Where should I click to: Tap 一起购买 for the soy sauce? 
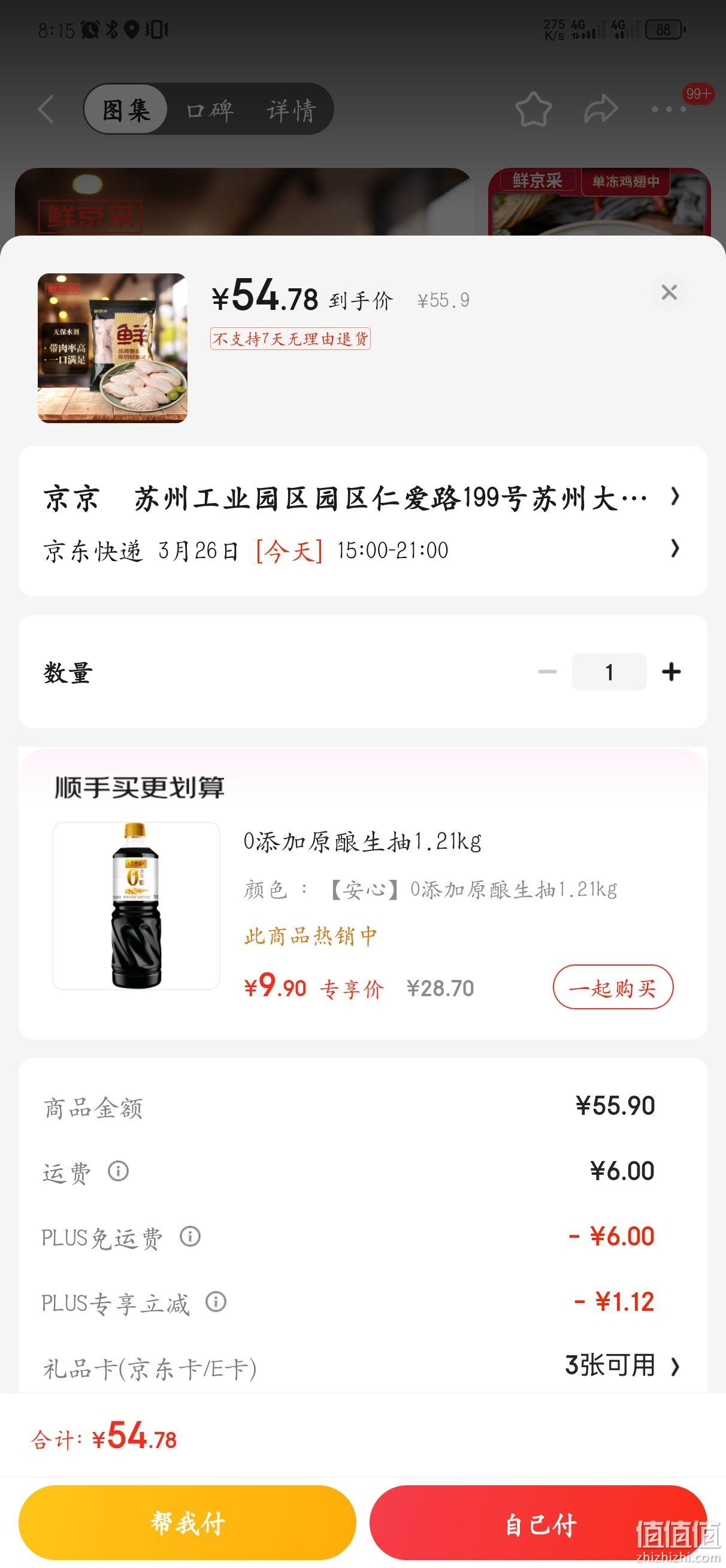(613, 987)
